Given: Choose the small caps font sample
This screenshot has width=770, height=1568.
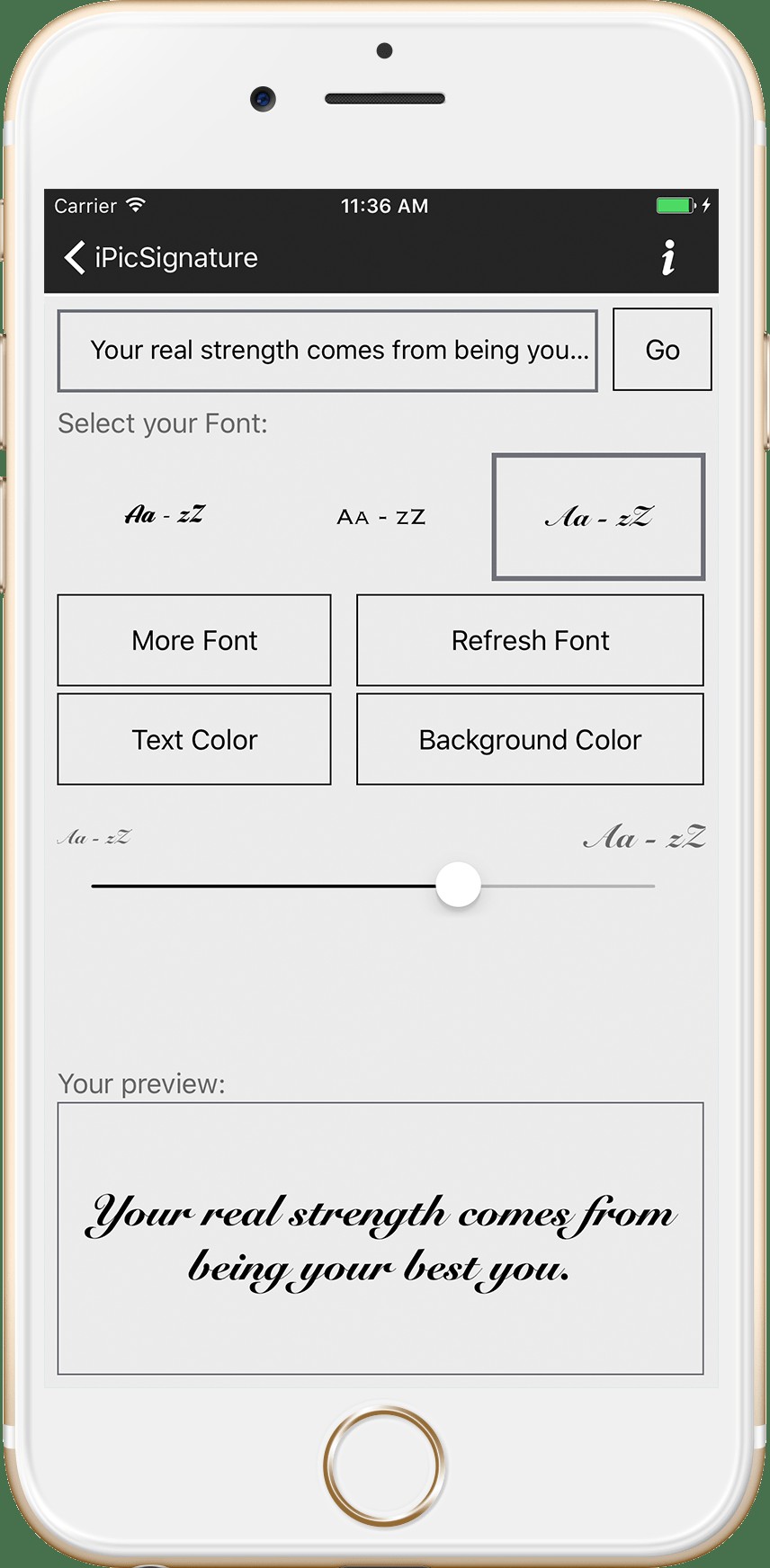Looking at the screenshot, I should coord(381,517).
